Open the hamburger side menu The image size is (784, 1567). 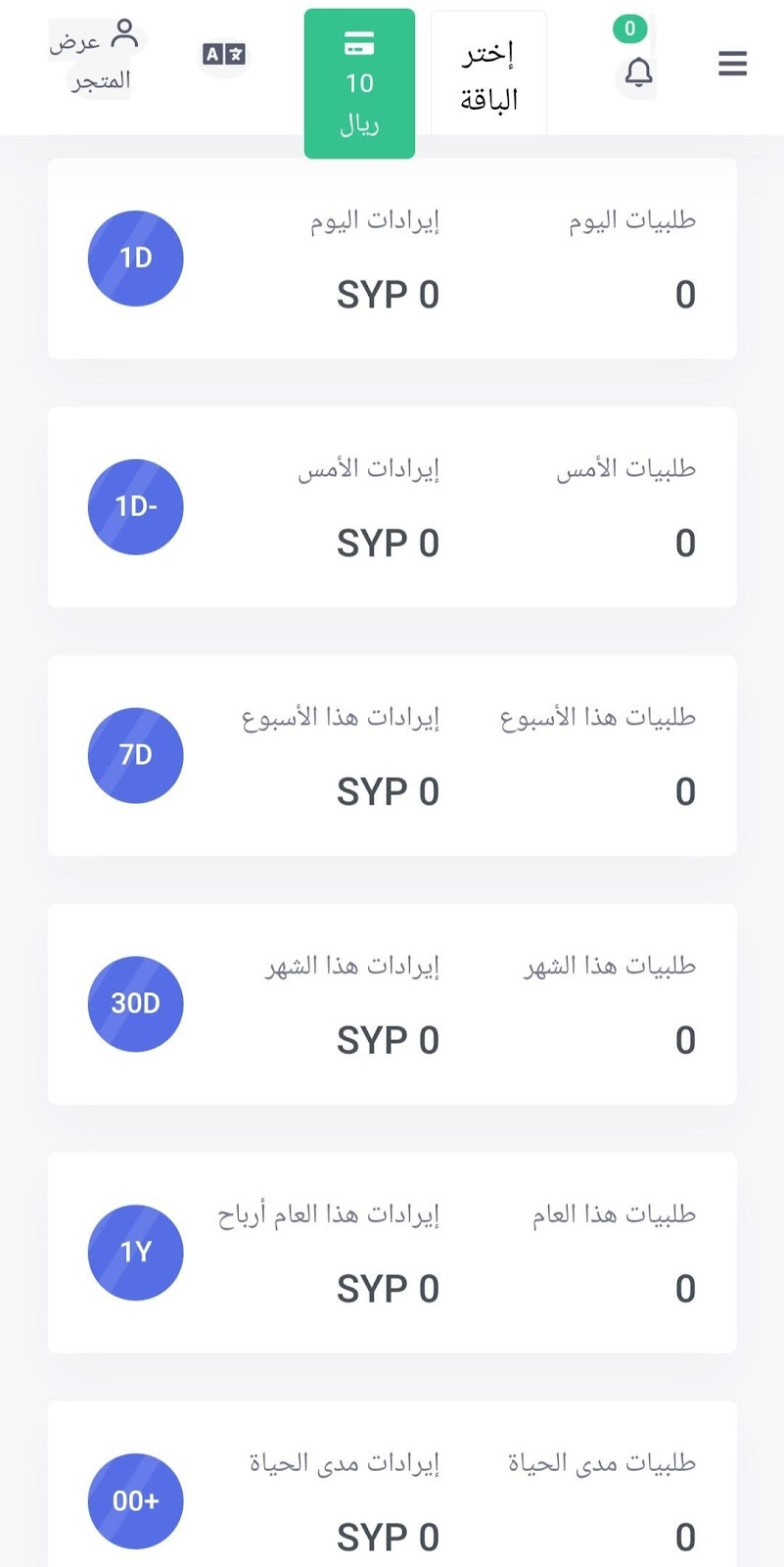click(x=732, y=65)
